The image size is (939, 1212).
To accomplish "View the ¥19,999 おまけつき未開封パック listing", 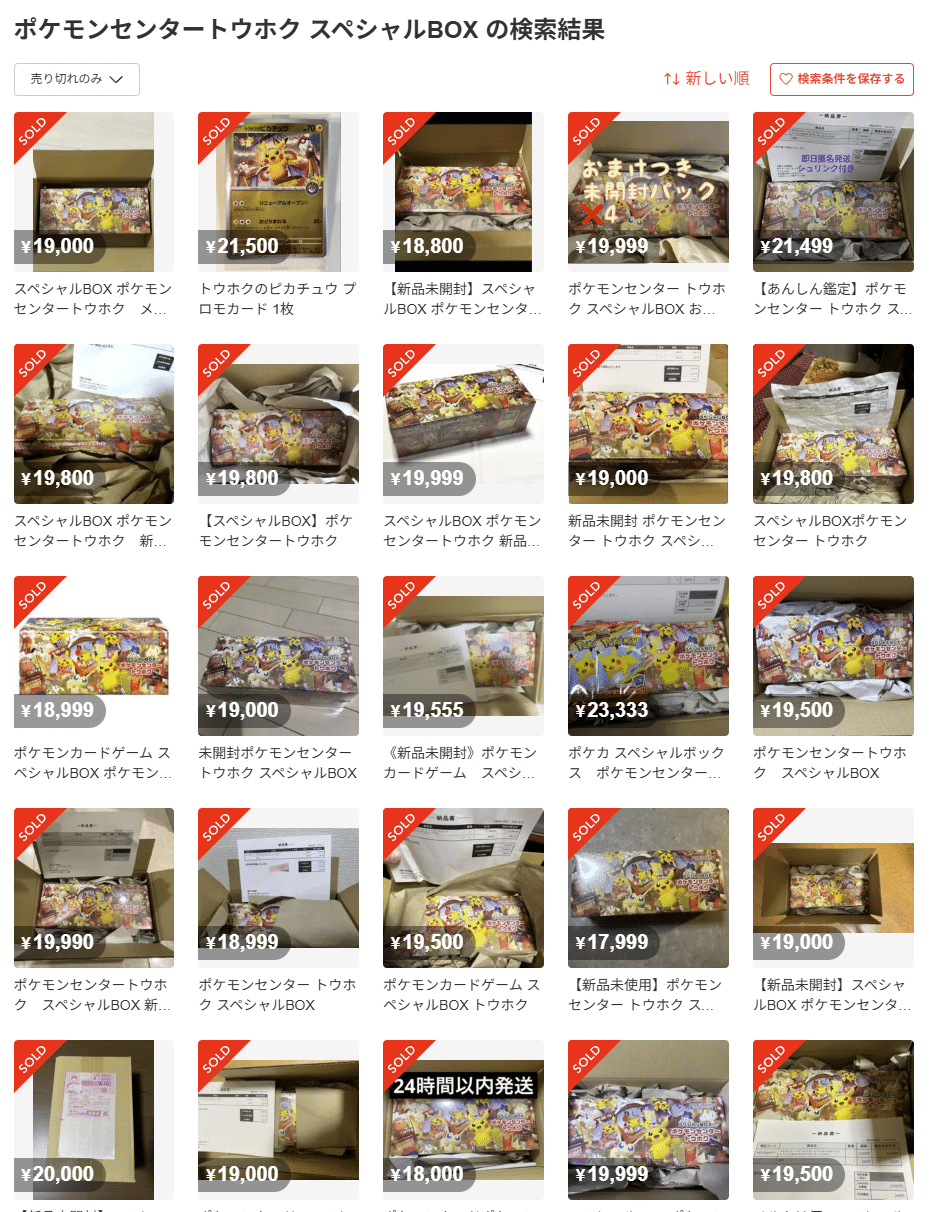I will point(648,192).
